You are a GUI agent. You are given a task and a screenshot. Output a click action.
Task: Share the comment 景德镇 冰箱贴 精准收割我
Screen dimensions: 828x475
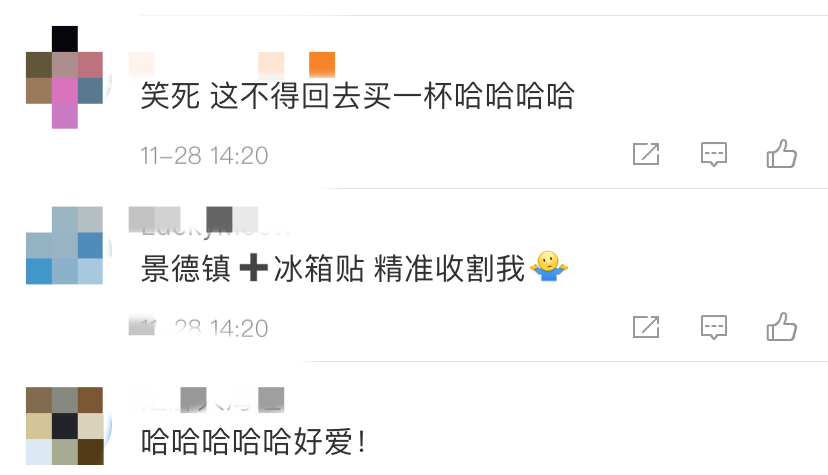coord(646,326)
